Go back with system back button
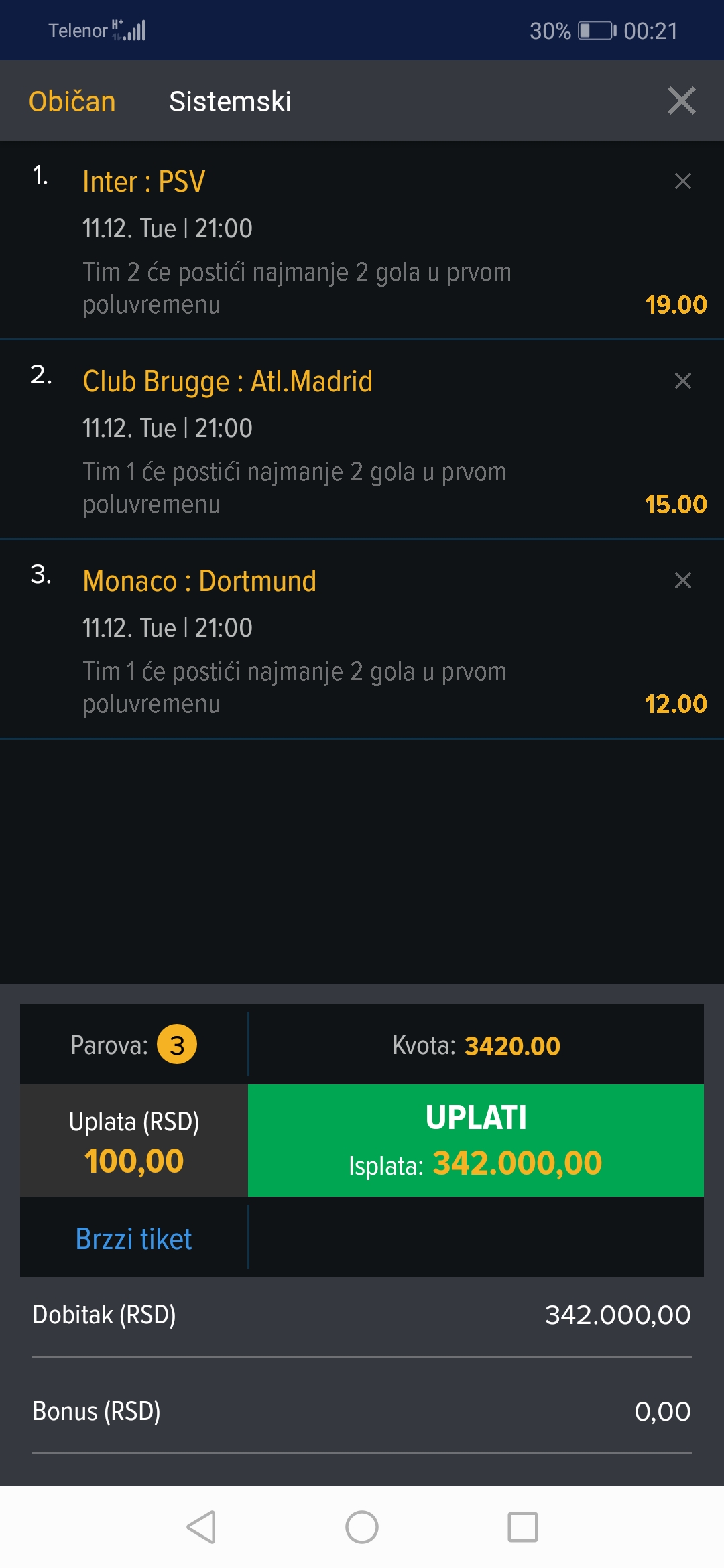 click(201, 1527)
